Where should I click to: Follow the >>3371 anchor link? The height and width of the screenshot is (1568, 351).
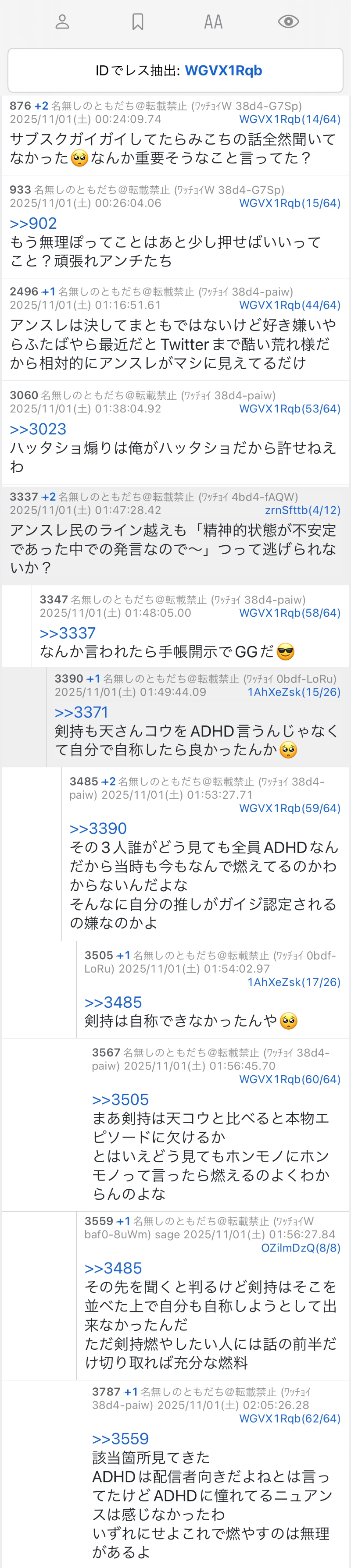(x=81, y=712)
